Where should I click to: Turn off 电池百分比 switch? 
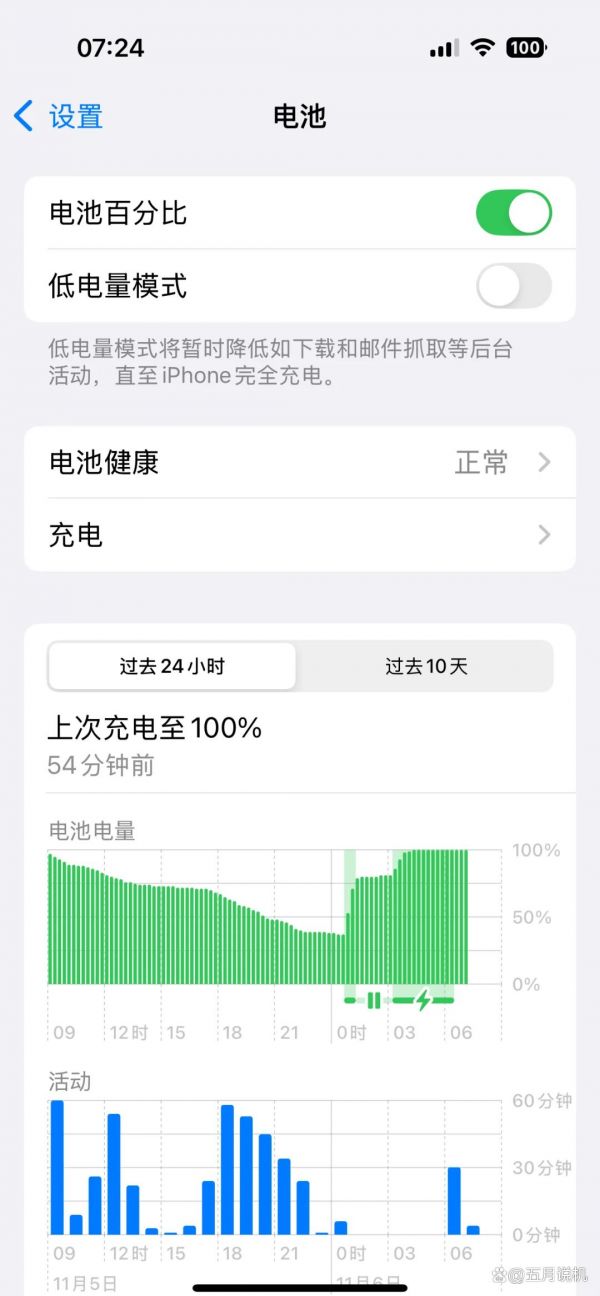pos(513,213)
